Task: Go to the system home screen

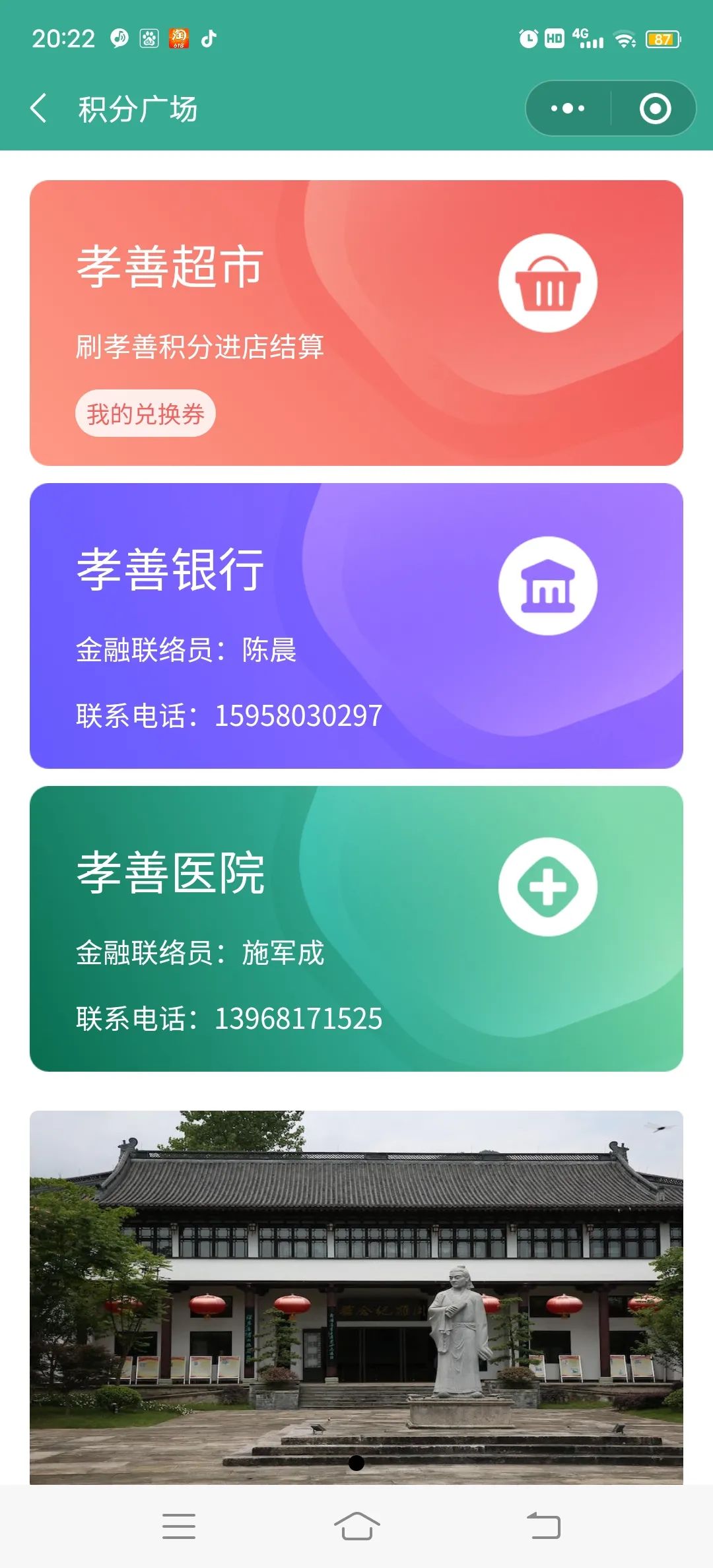Action: tap(356, 1526)
